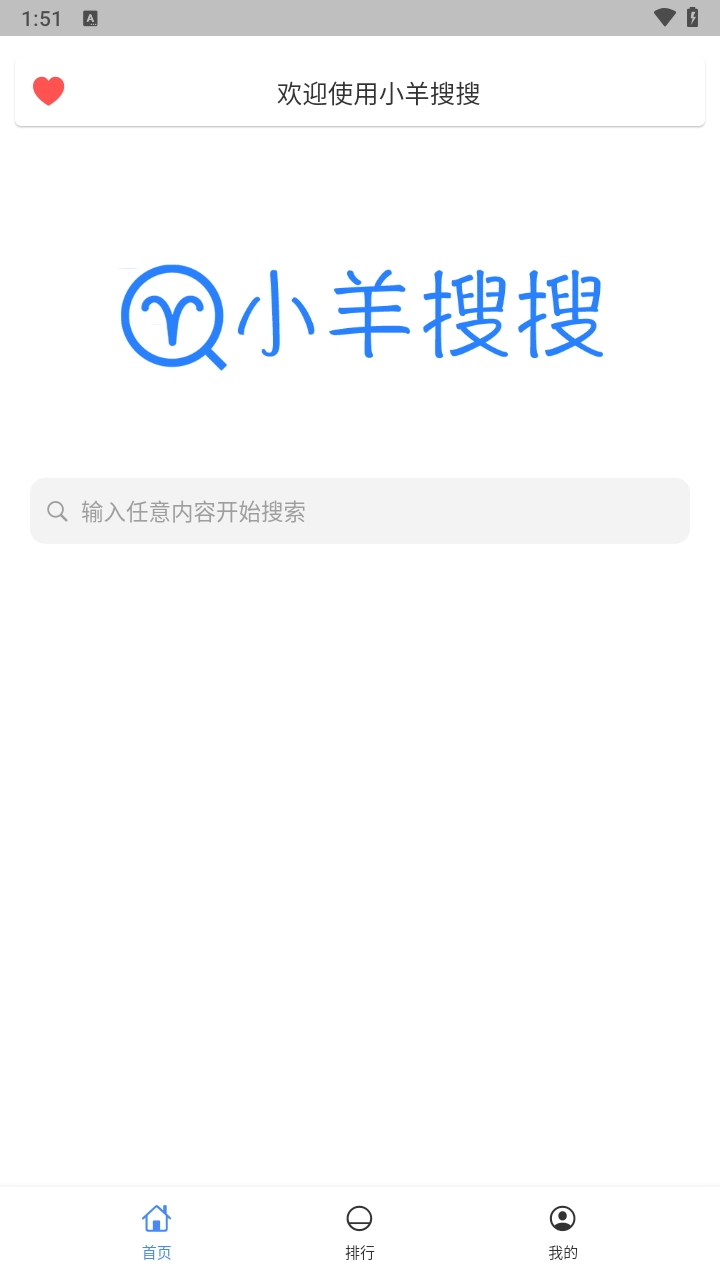Screen dimensions: 720x1280
Task: Focus the 输入任意内容开始搜索 search box
Action: click(x=360, y=511)
